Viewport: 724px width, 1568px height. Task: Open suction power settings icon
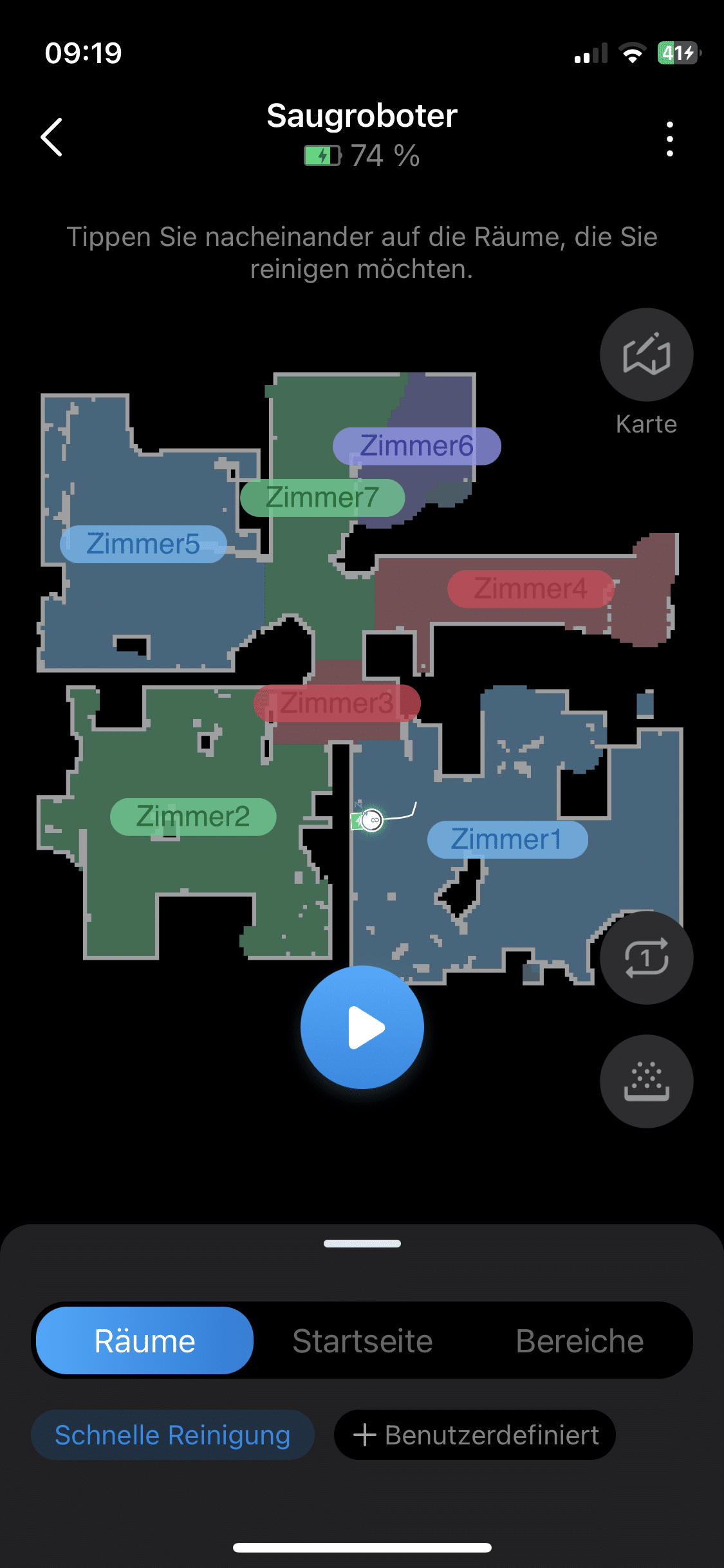coord(646,1081)
